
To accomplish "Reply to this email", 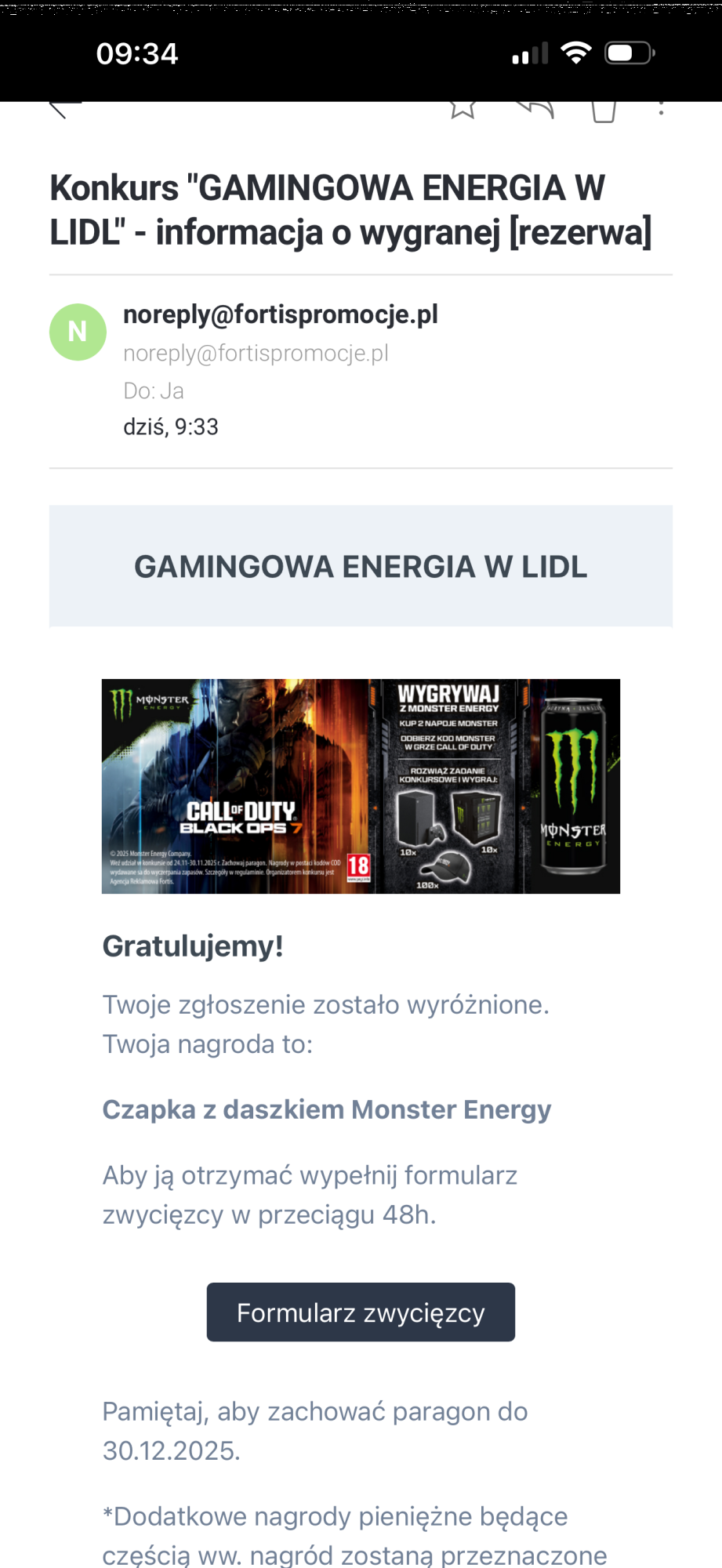I will point(535,109).
